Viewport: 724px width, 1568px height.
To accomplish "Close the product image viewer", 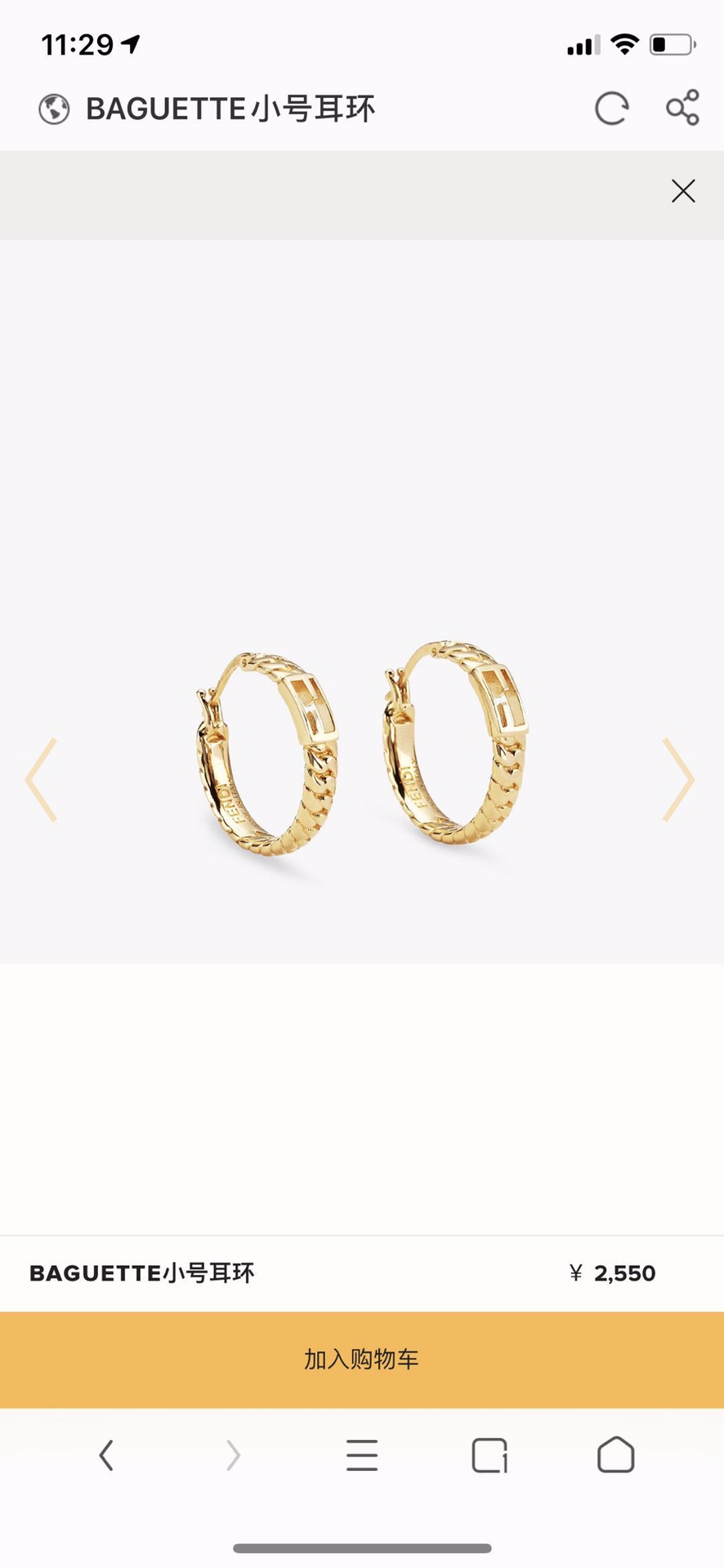I will tap(683, 191).
